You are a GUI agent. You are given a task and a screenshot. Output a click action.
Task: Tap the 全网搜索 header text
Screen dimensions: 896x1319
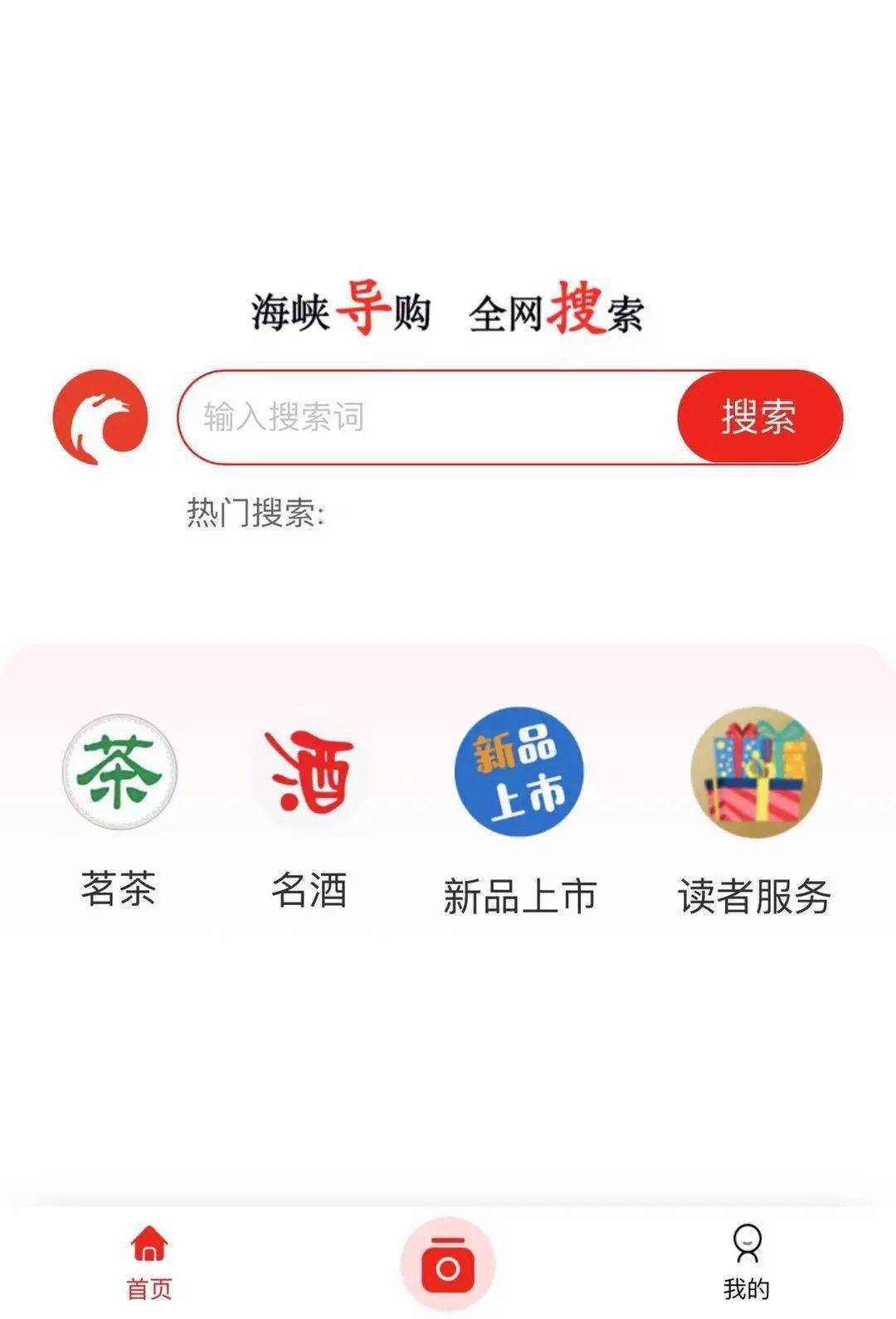(560, 314)
